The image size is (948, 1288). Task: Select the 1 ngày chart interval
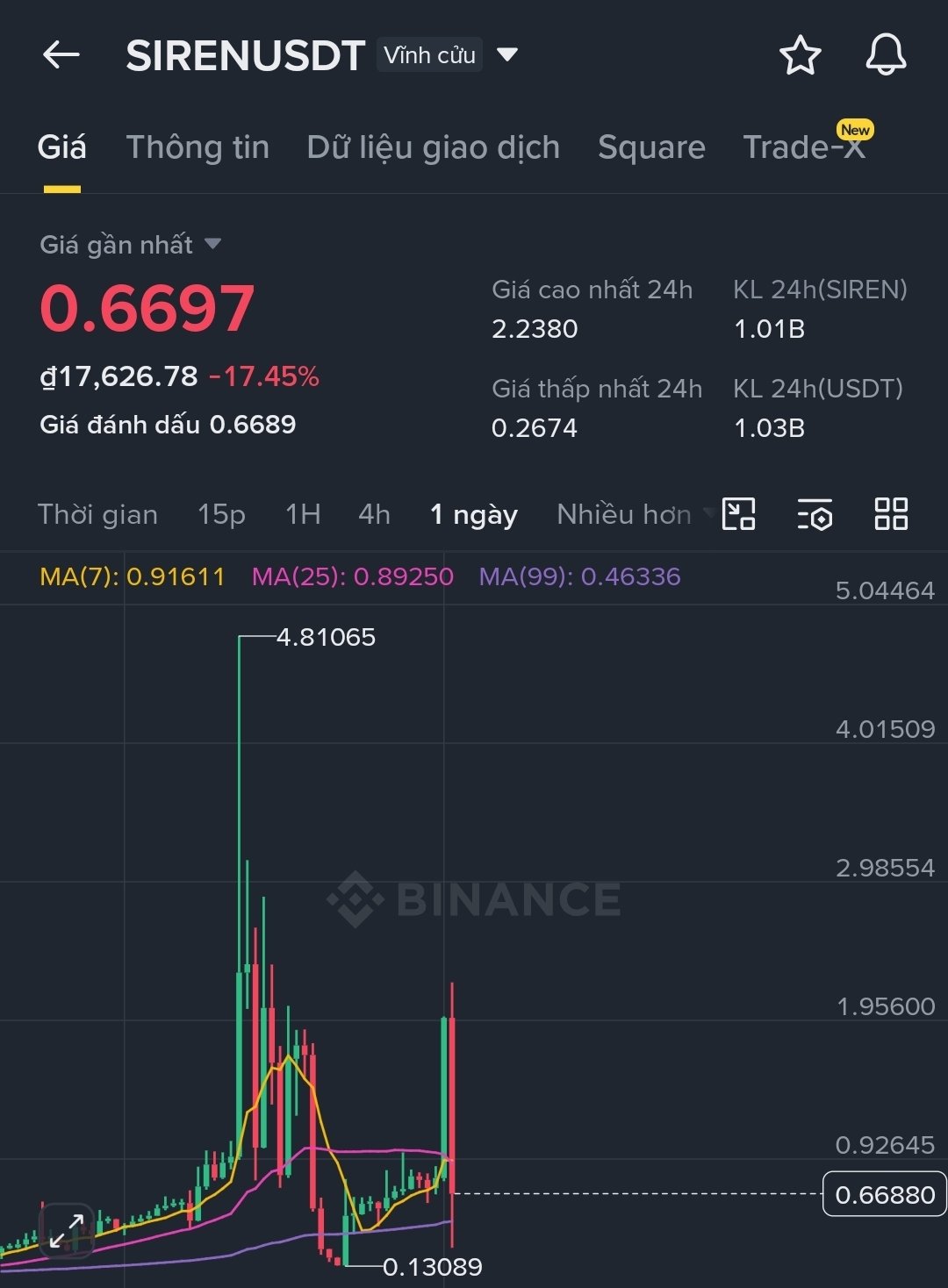[x=474, y=514]
